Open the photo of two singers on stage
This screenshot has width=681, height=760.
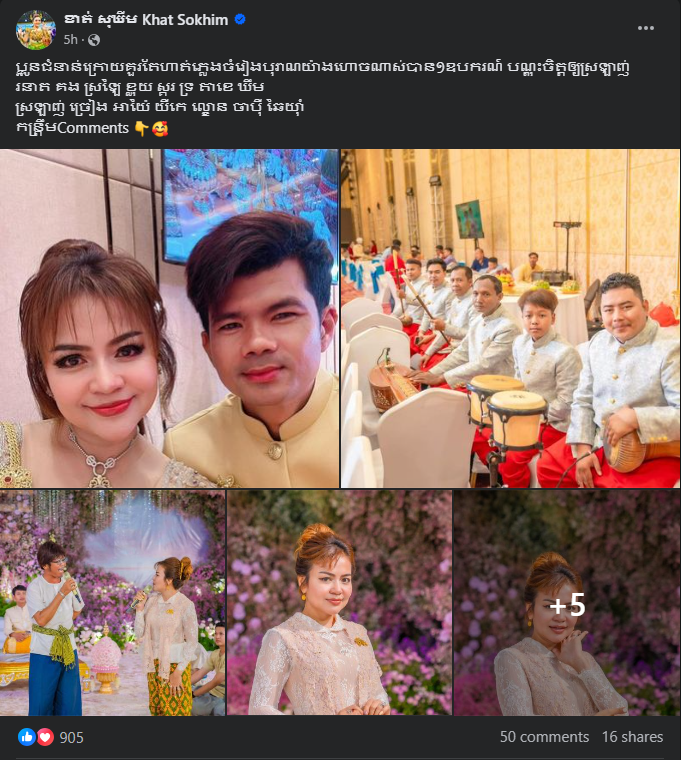112,602
